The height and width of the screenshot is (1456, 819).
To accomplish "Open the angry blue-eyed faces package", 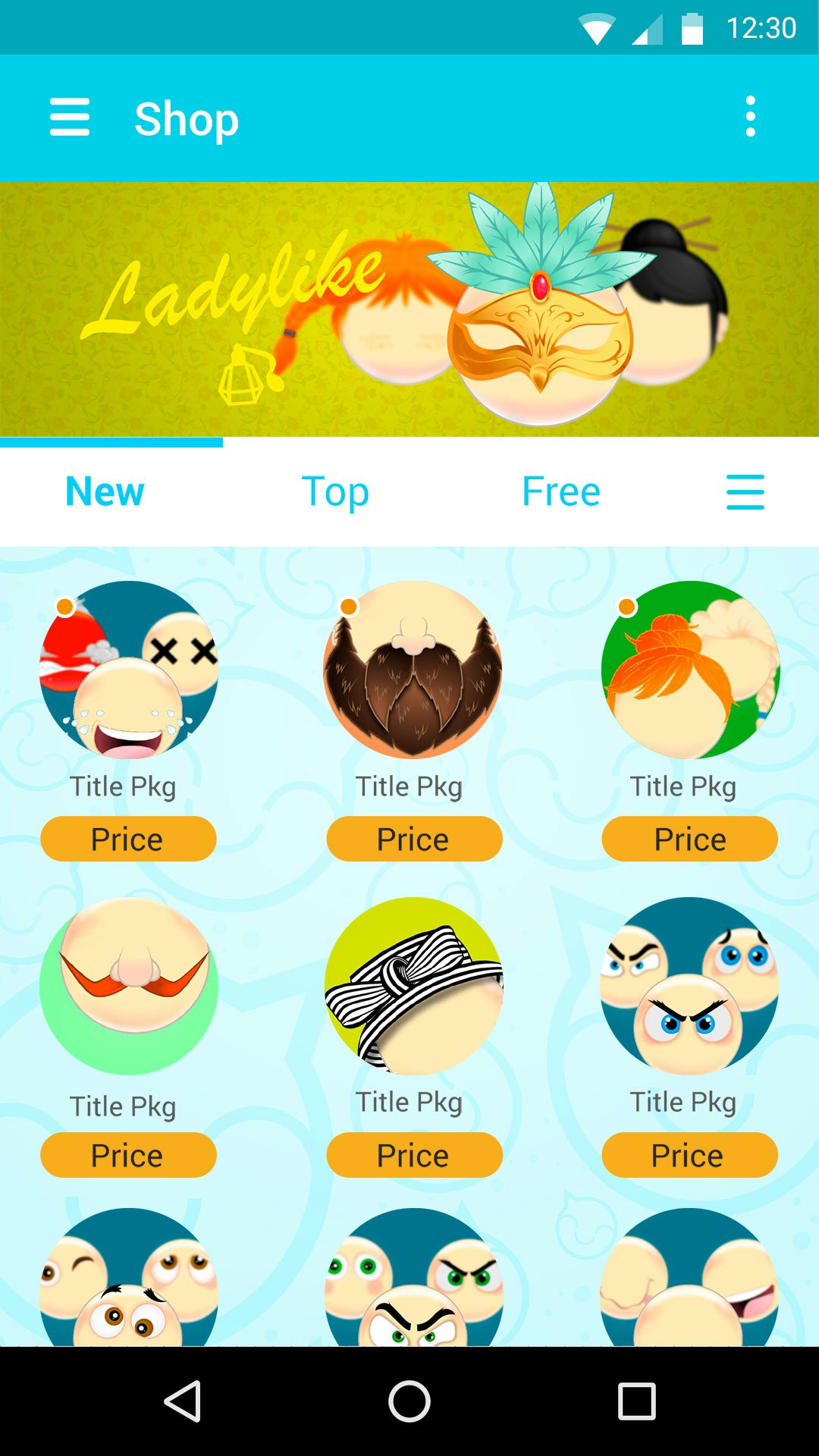I will (689, 986).
